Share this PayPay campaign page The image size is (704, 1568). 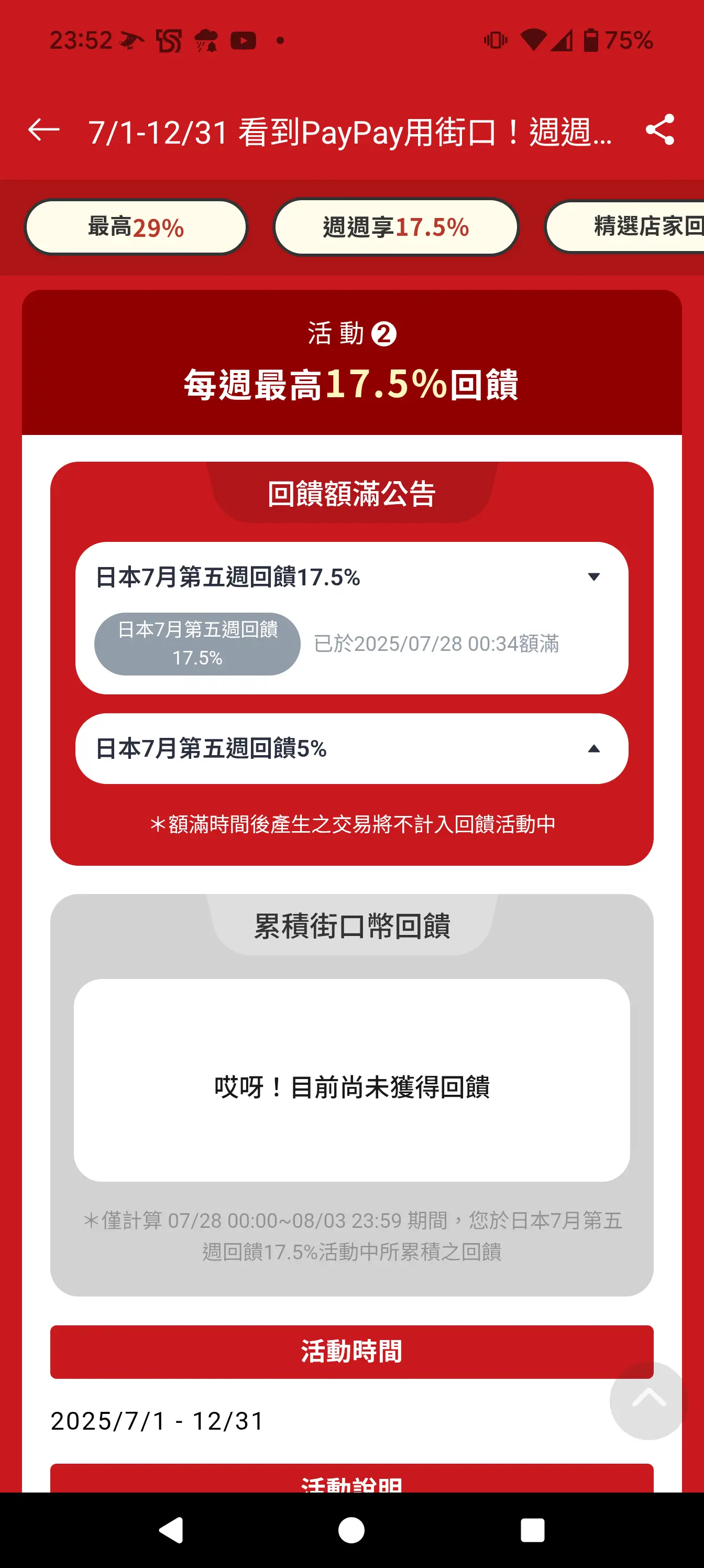(x=659, y=129)
